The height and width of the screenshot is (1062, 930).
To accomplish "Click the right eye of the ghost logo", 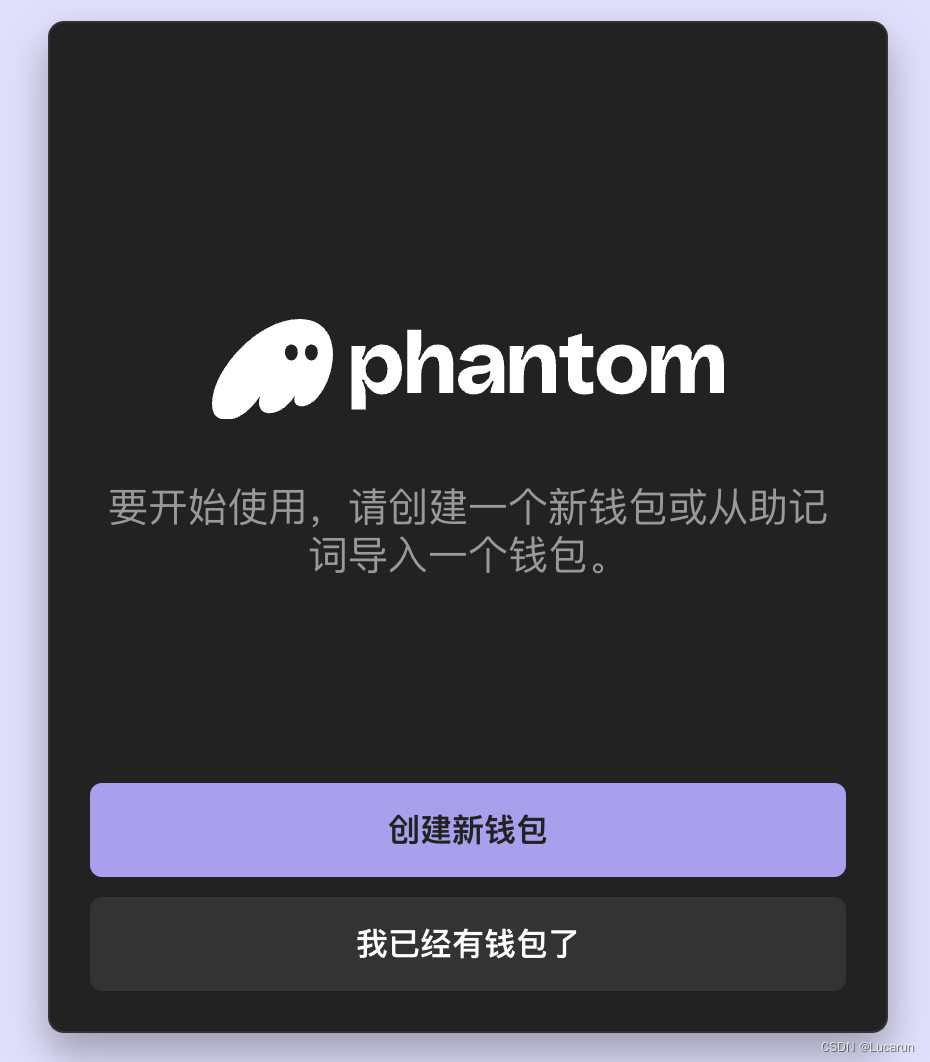I will click(313, 352).
